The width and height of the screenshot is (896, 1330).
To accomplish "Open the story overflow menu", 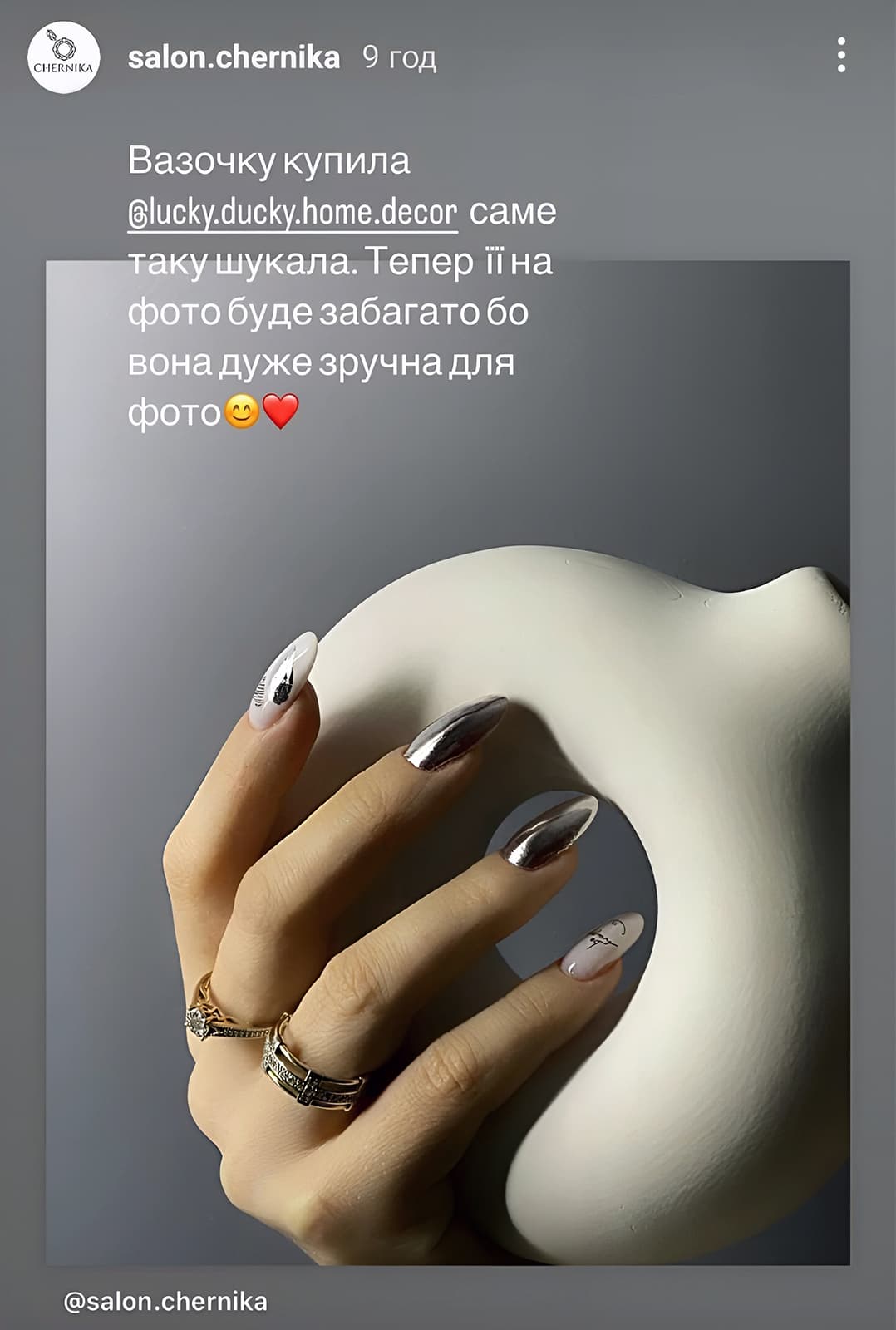I will coord(841,55).
